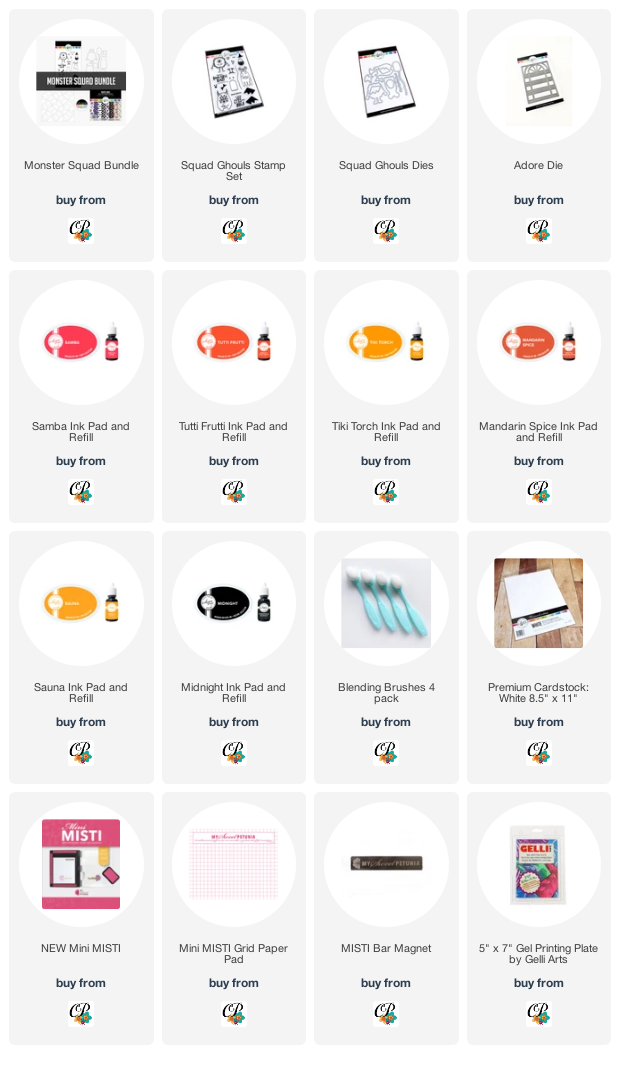This screenshot has width=620, height=1065.
Task: Tap the store logo under Midnight Ink Pad
Action: (234, 753)
